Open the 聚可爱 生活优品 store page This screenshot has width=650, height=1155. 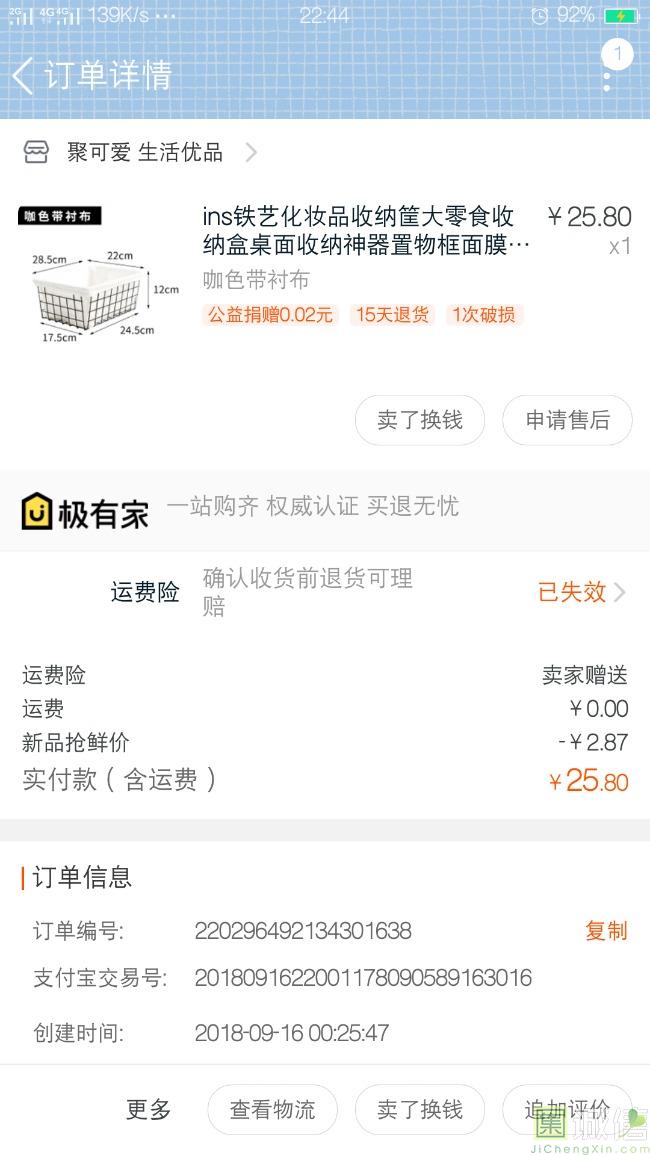145,153
